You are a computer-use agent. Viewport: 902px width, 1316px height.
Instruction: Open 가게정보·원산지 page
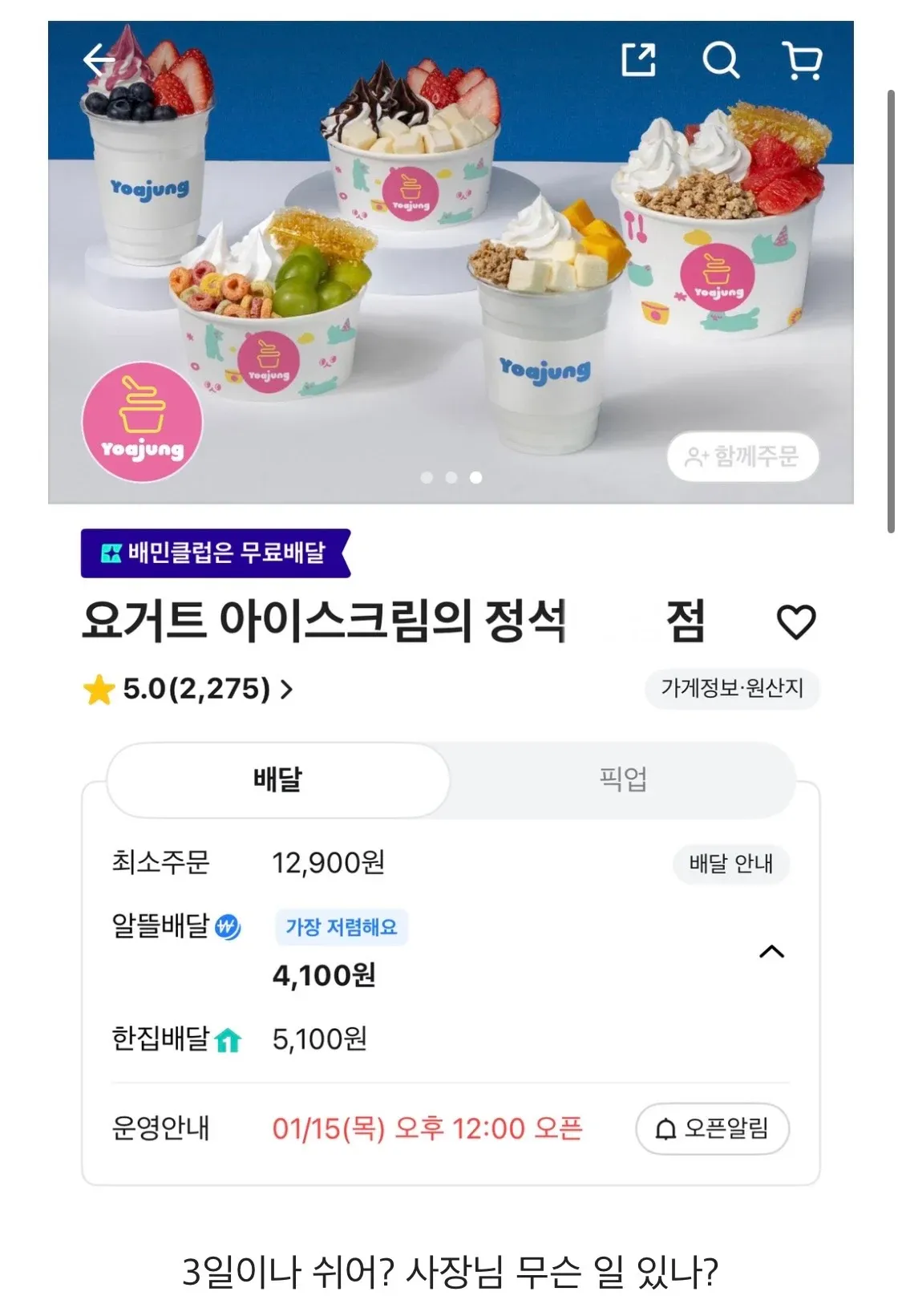pos(730,686)
